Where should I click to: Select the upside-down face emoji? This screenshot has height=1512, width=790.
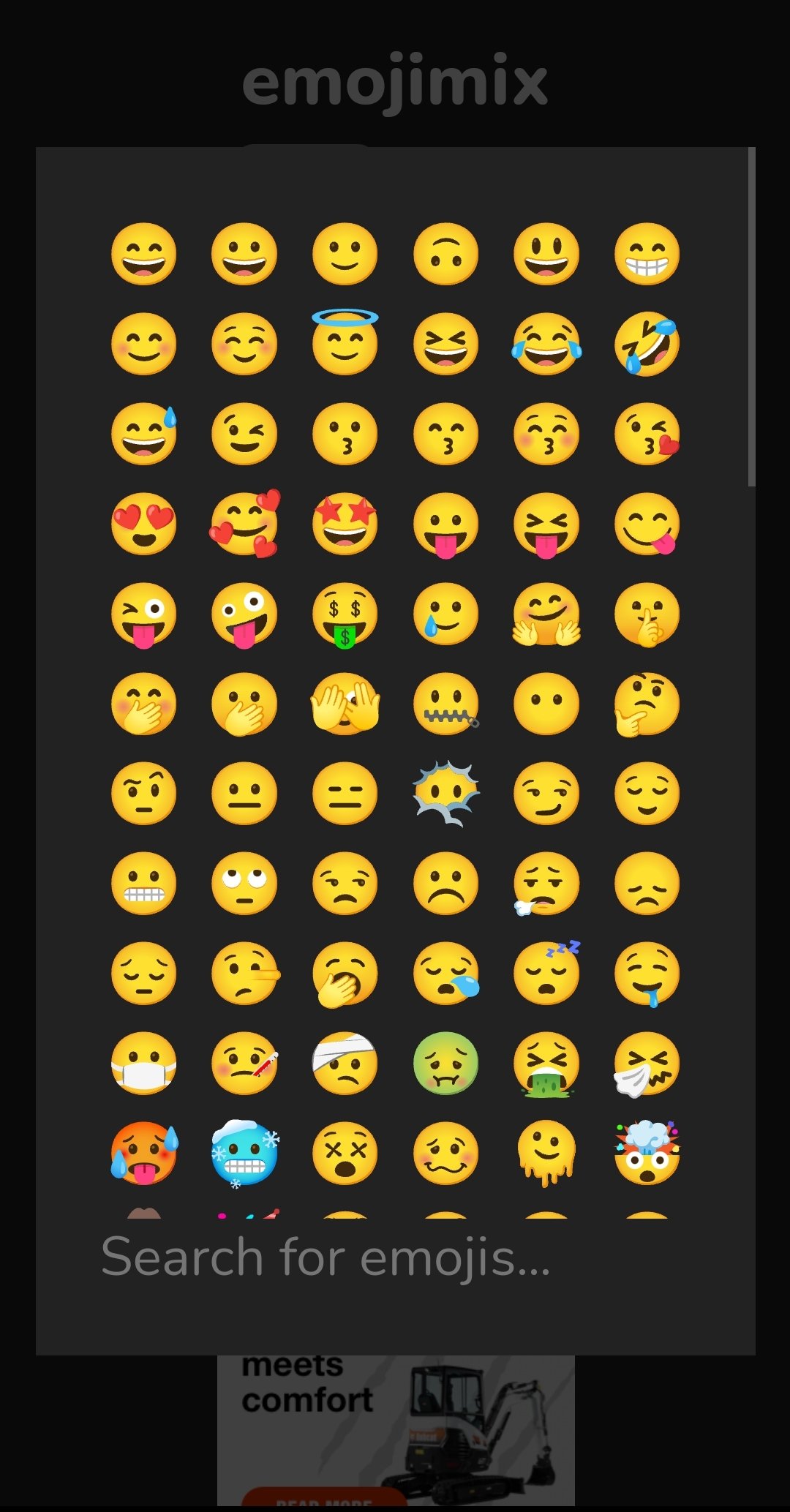(445, 254)
